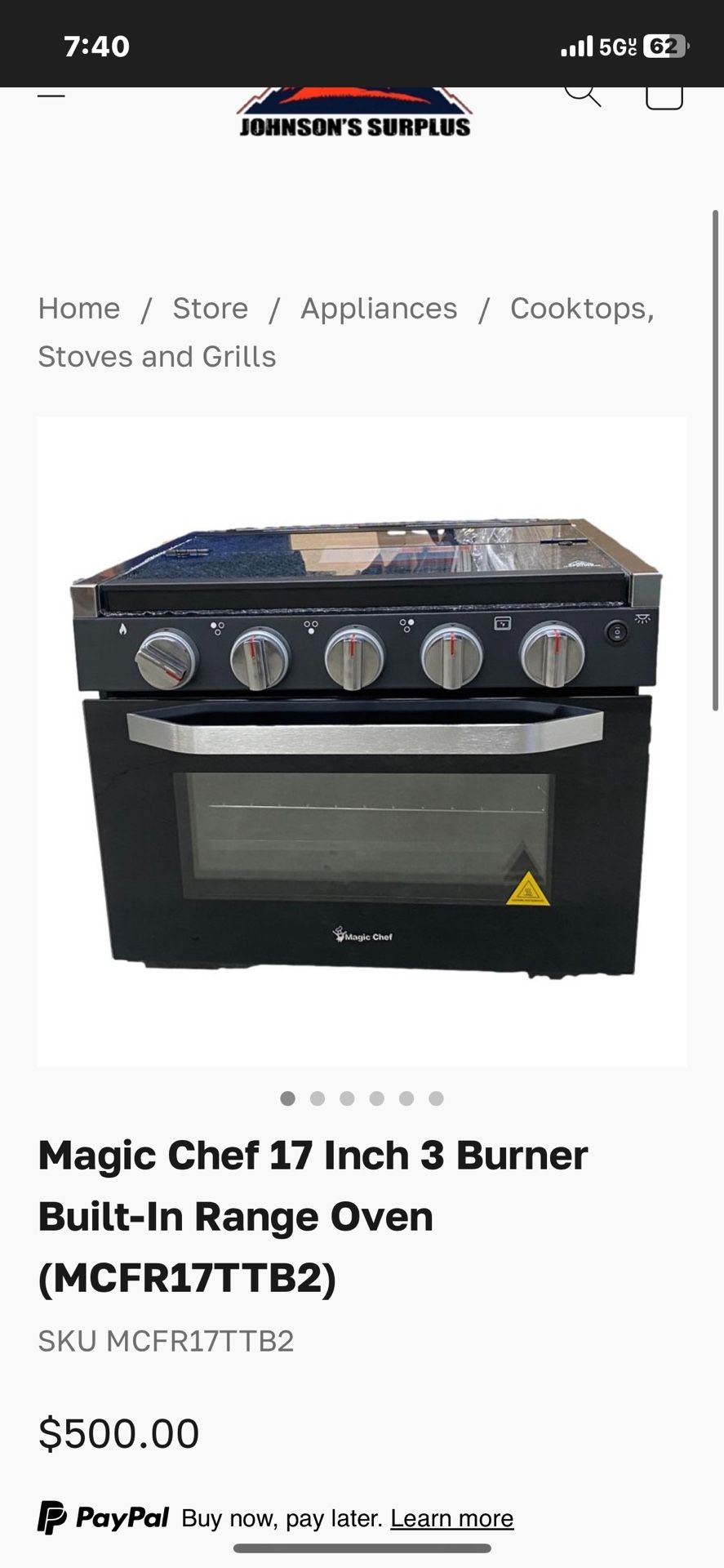Go to Home breadcrumb
The width and height of the screenshot is (724, 1568).
coord(79,308)
